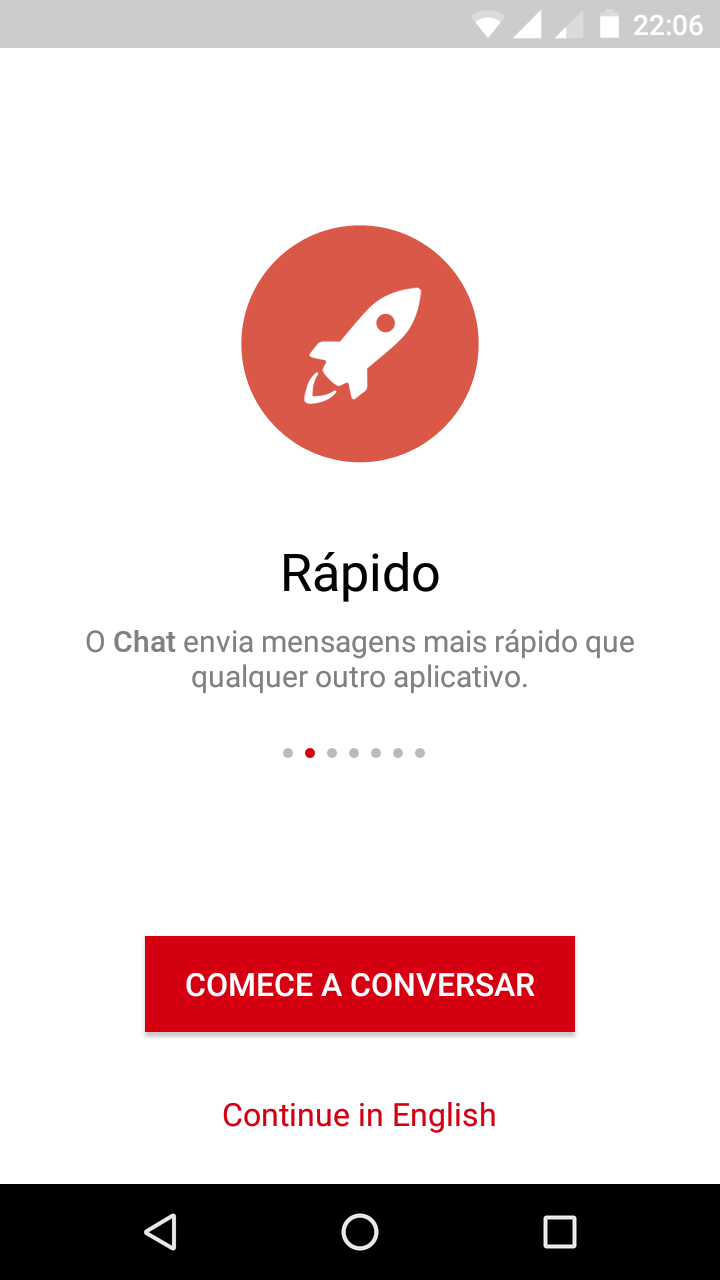
Task: Select the Continue in English link
Action: 359,1115
